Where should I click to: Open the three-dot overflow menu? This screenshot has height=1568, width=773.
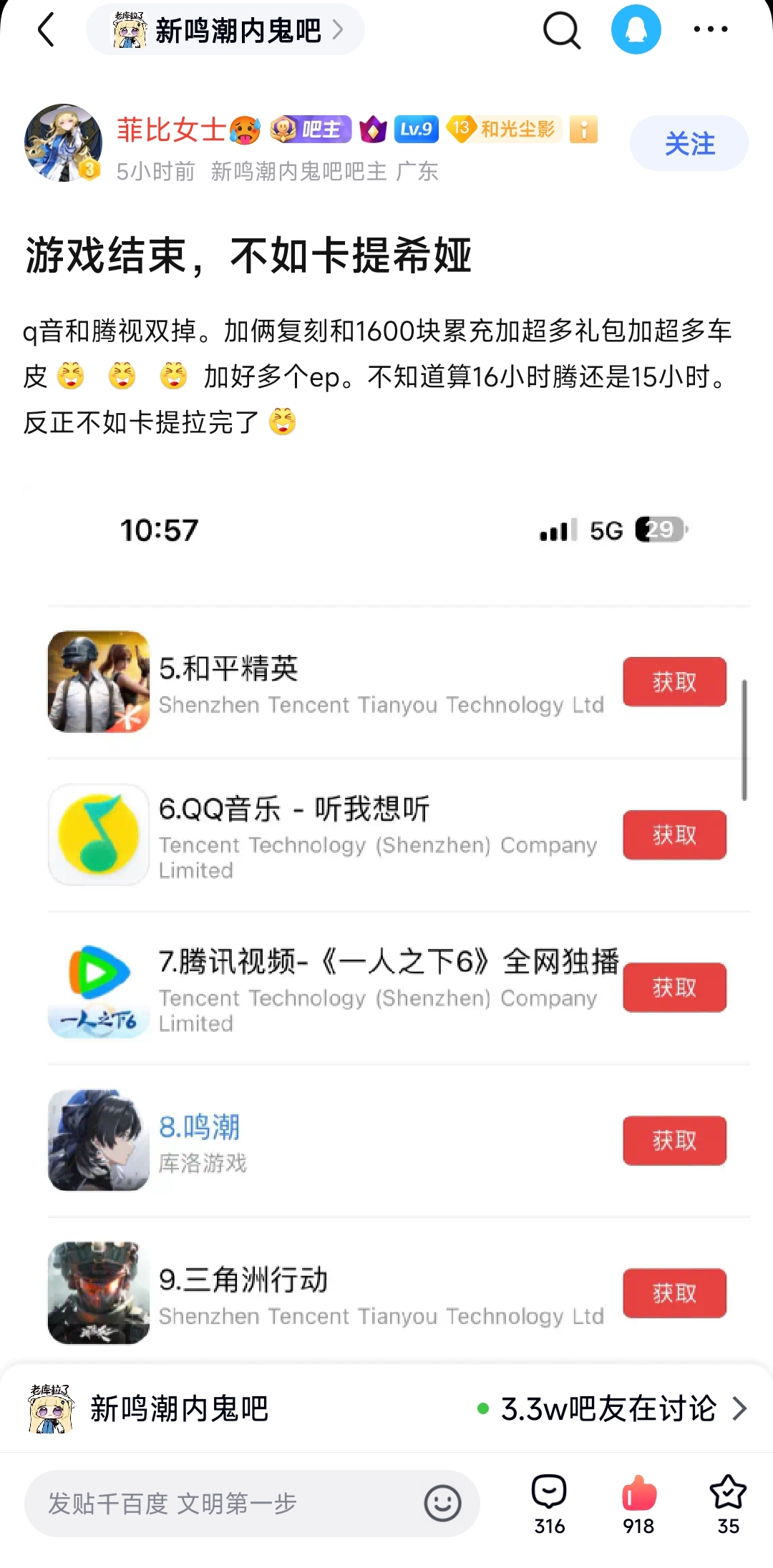(711, 30)
